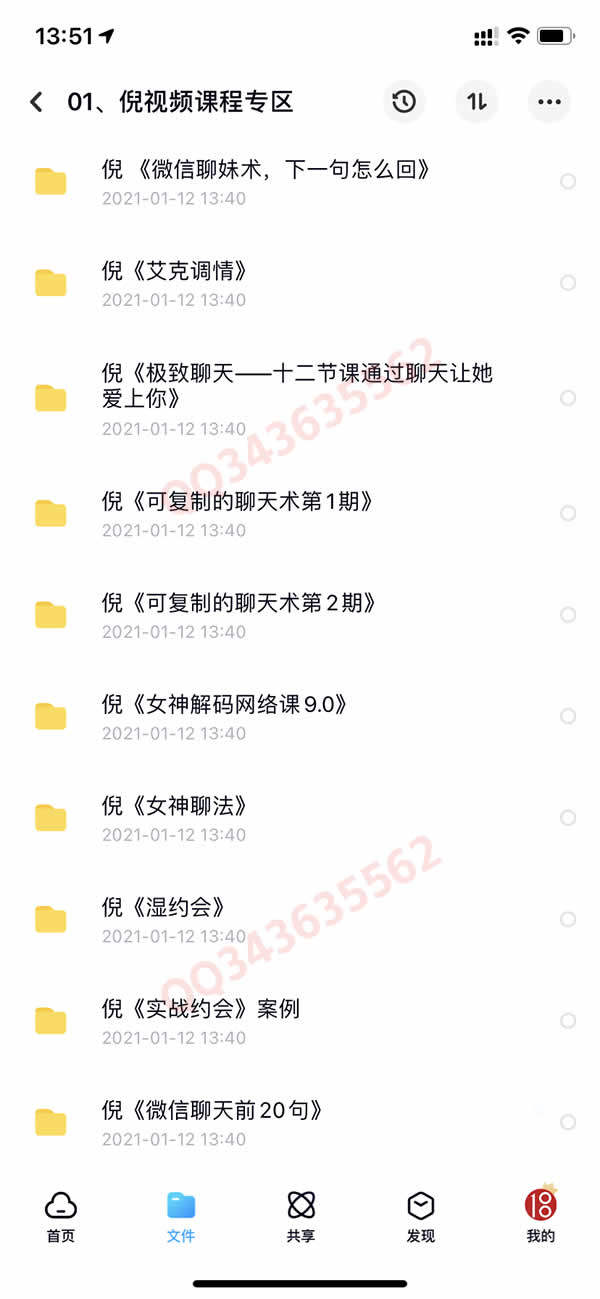Open folder 倪《实战约会》案例
This screenshot has height=1299, width=600.
click(300, 1021)
